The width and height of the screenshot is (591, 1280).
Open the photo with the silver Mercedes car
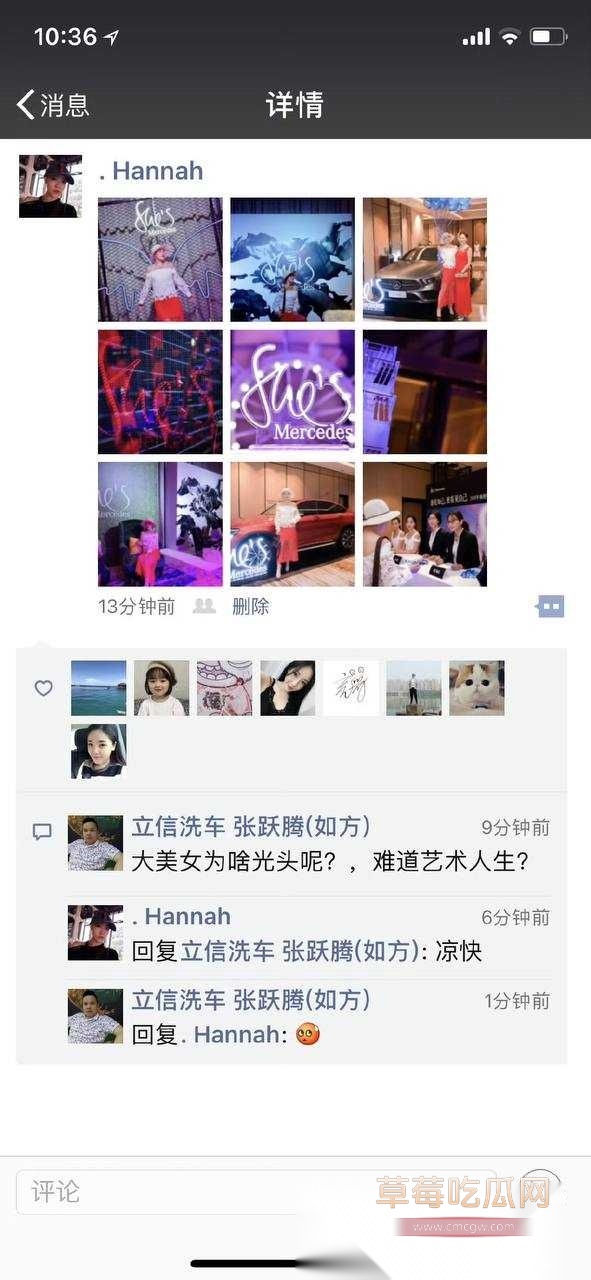point(424,260)
